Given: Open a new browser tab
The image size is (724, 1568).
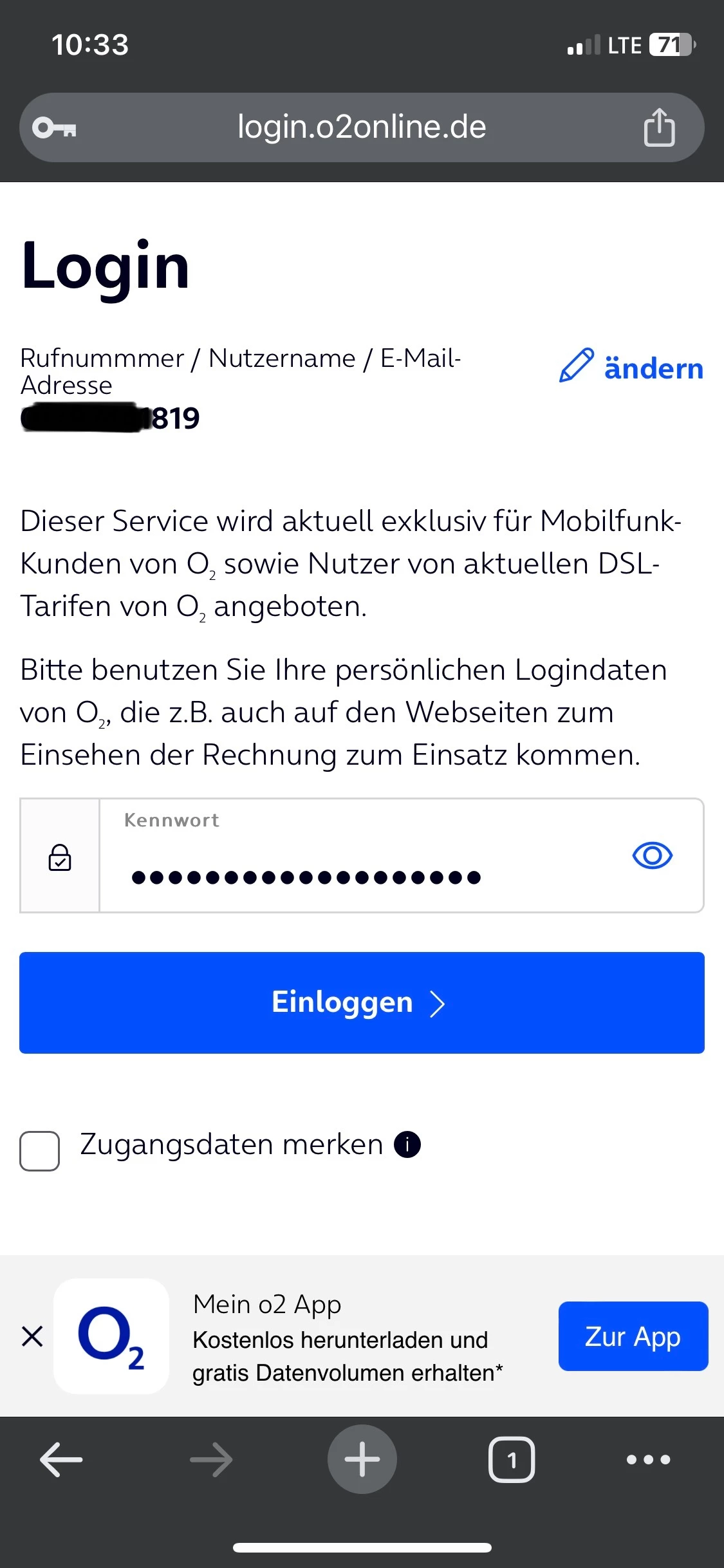Looking at the screenshot, I should [x=362, y=1459].
